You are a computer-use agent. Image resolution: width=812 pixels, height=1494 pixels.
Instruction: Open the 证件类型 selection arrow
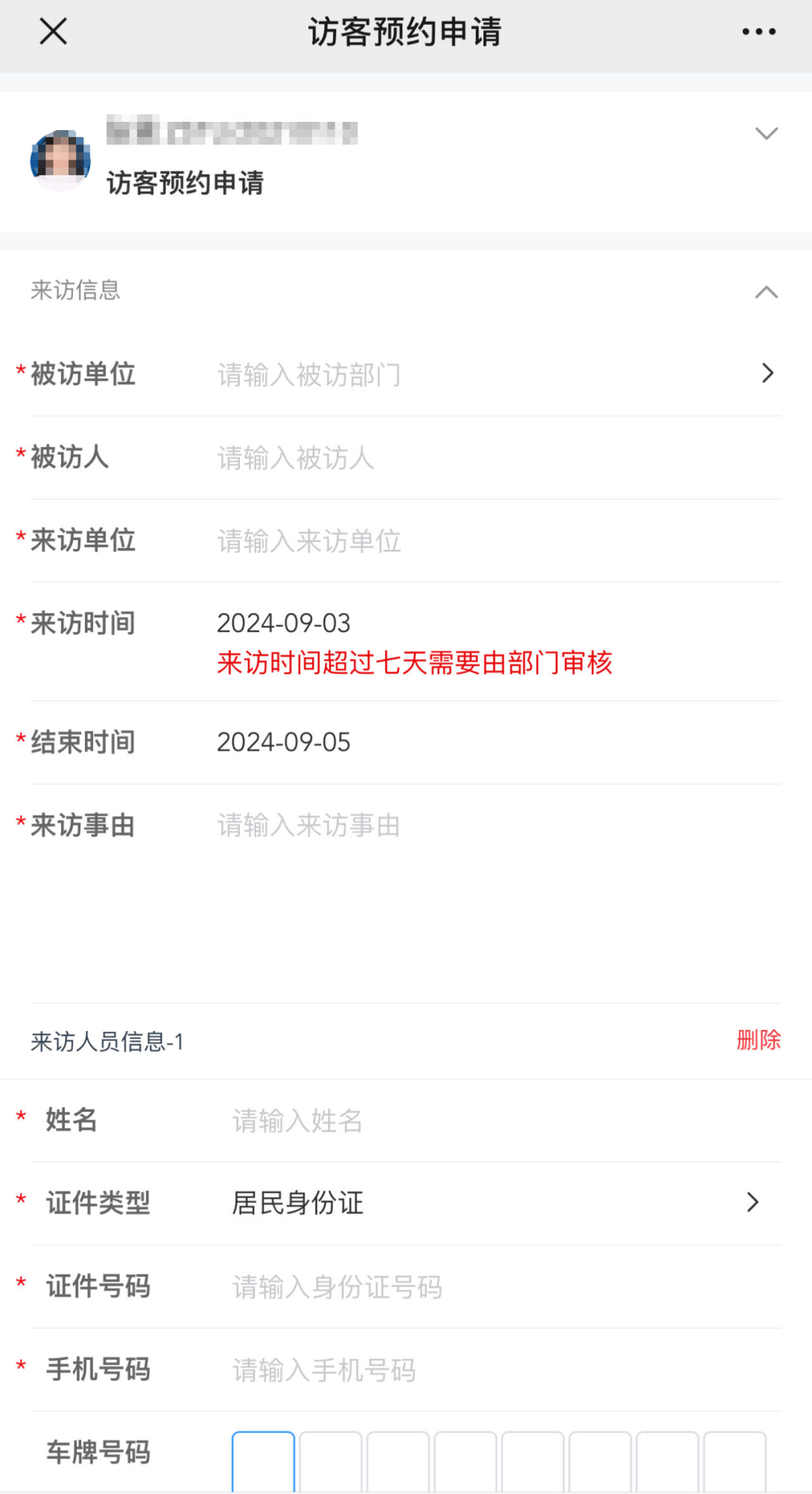pos(751,1203)
